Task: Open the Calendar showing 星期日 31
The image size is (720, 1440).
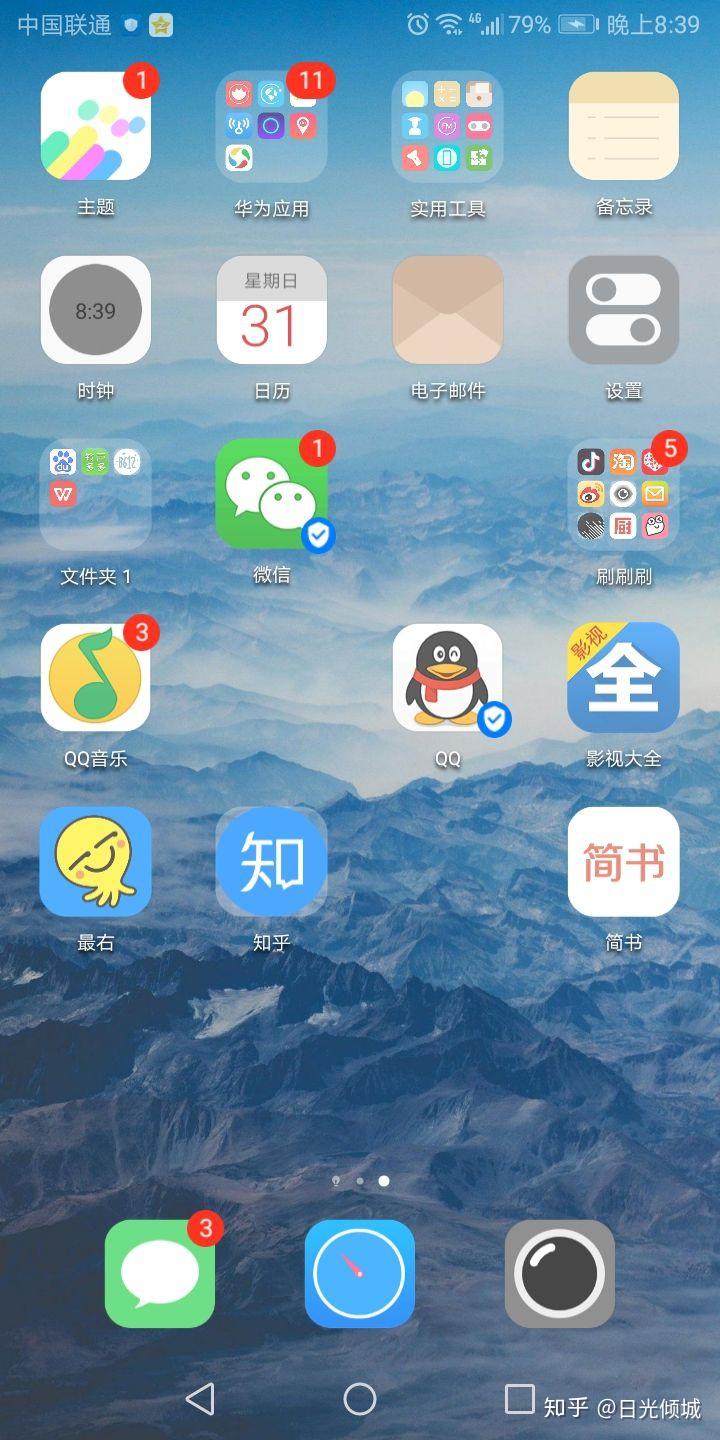Action: 271,310
